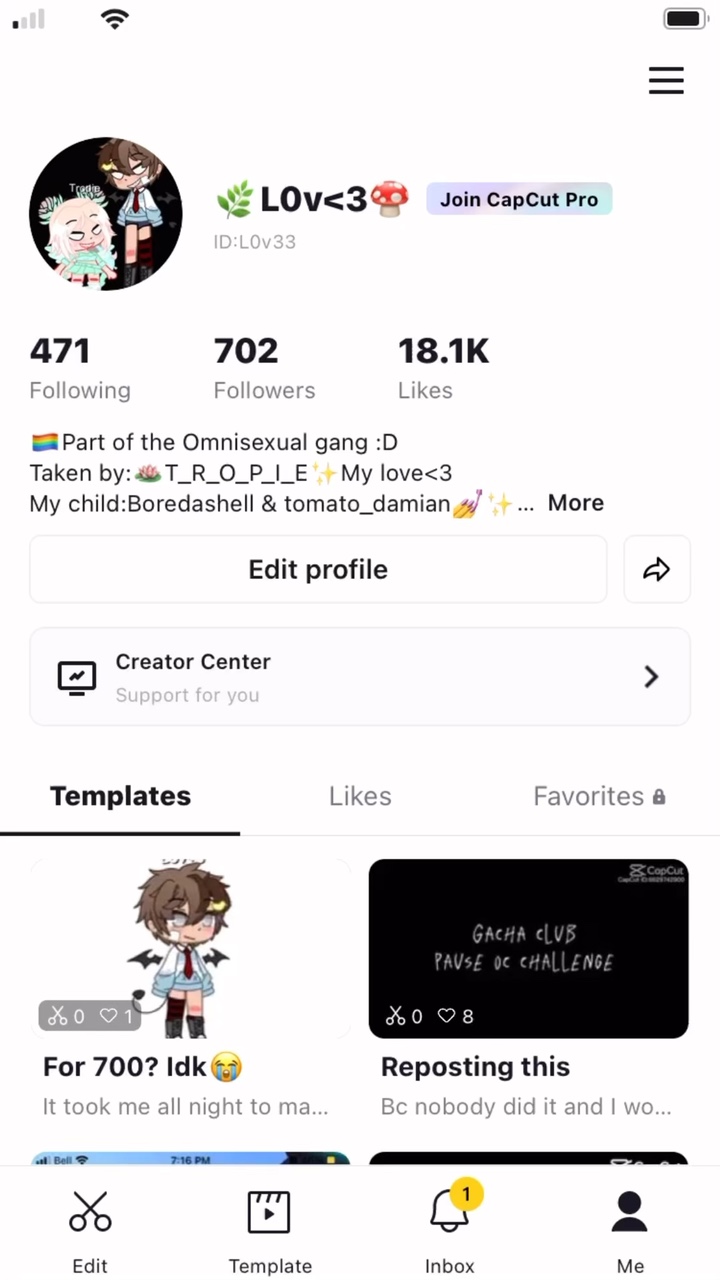This screenshot has height=1280, width=720.
Task: Switch to the Likes tab
Action: [x=360, y=796]
